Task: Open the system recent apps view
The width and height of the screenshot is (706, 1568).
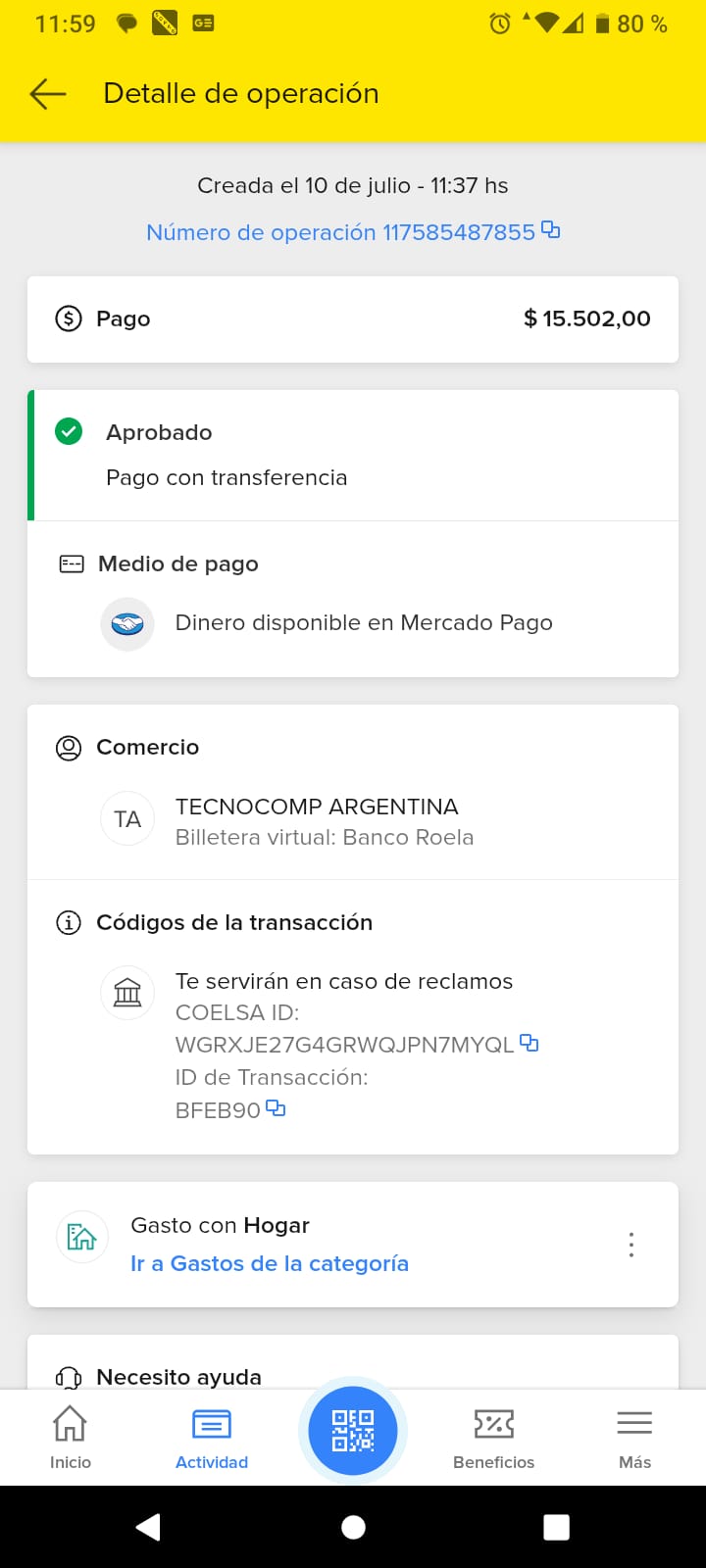Action: [556, 1527]
